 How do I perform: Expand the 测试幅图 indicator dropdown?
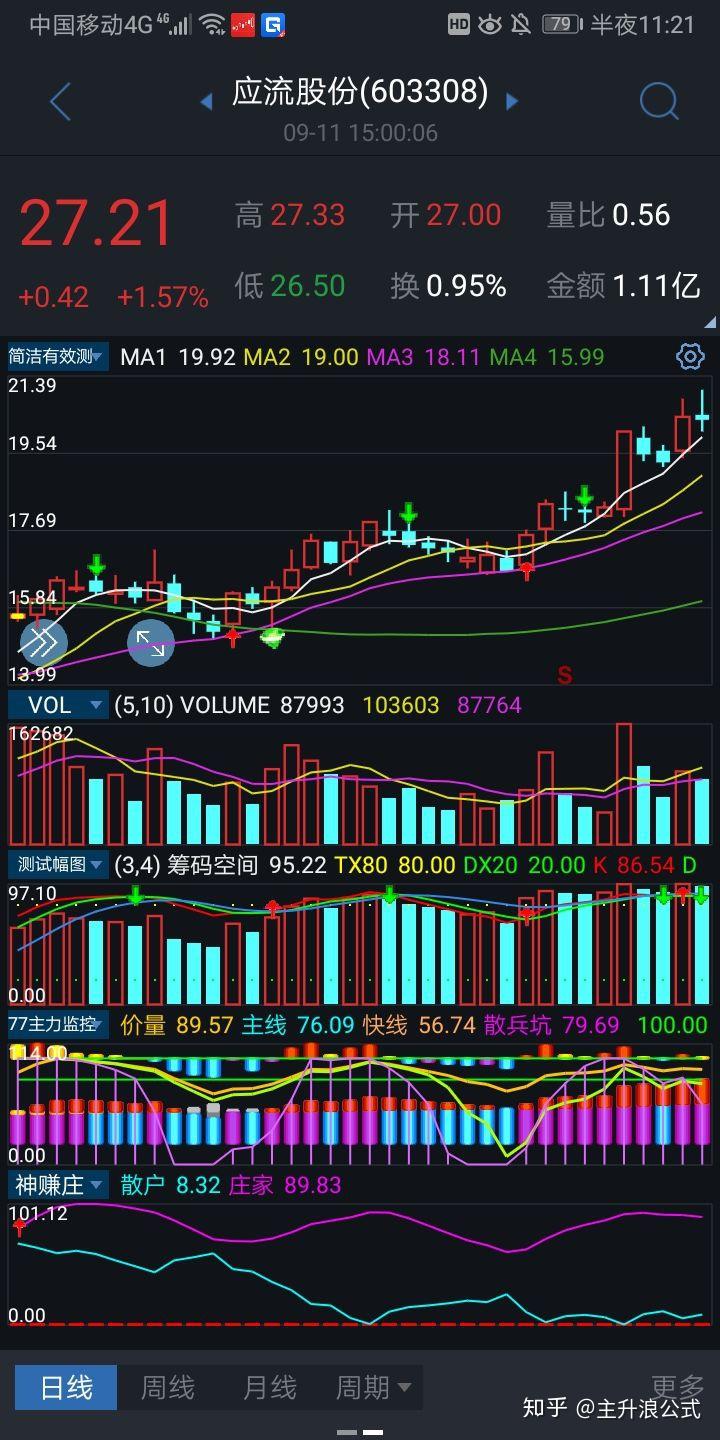58,865
